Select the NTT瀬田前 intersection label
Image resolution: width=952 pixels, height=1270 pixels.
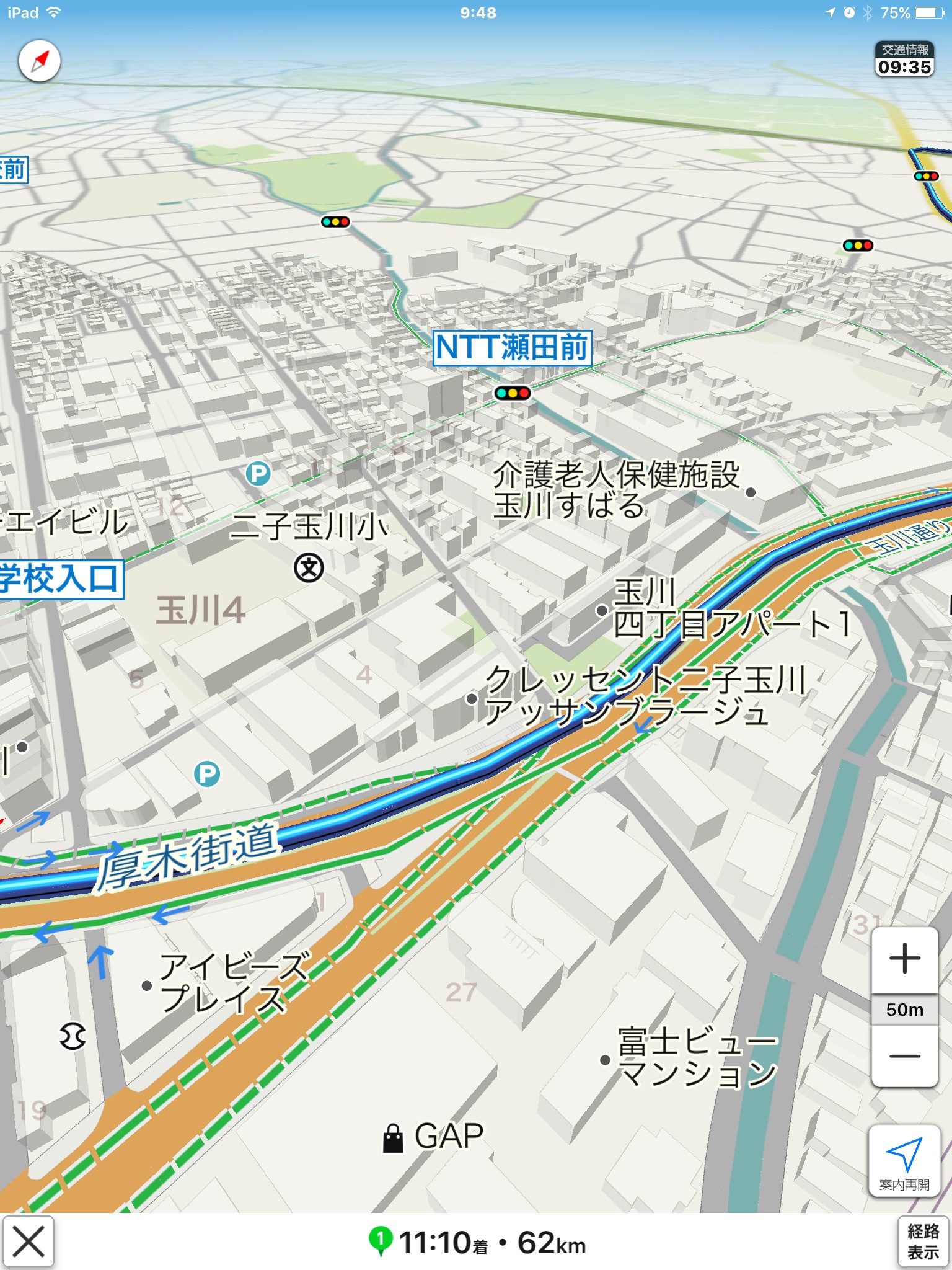coord(512,347)
